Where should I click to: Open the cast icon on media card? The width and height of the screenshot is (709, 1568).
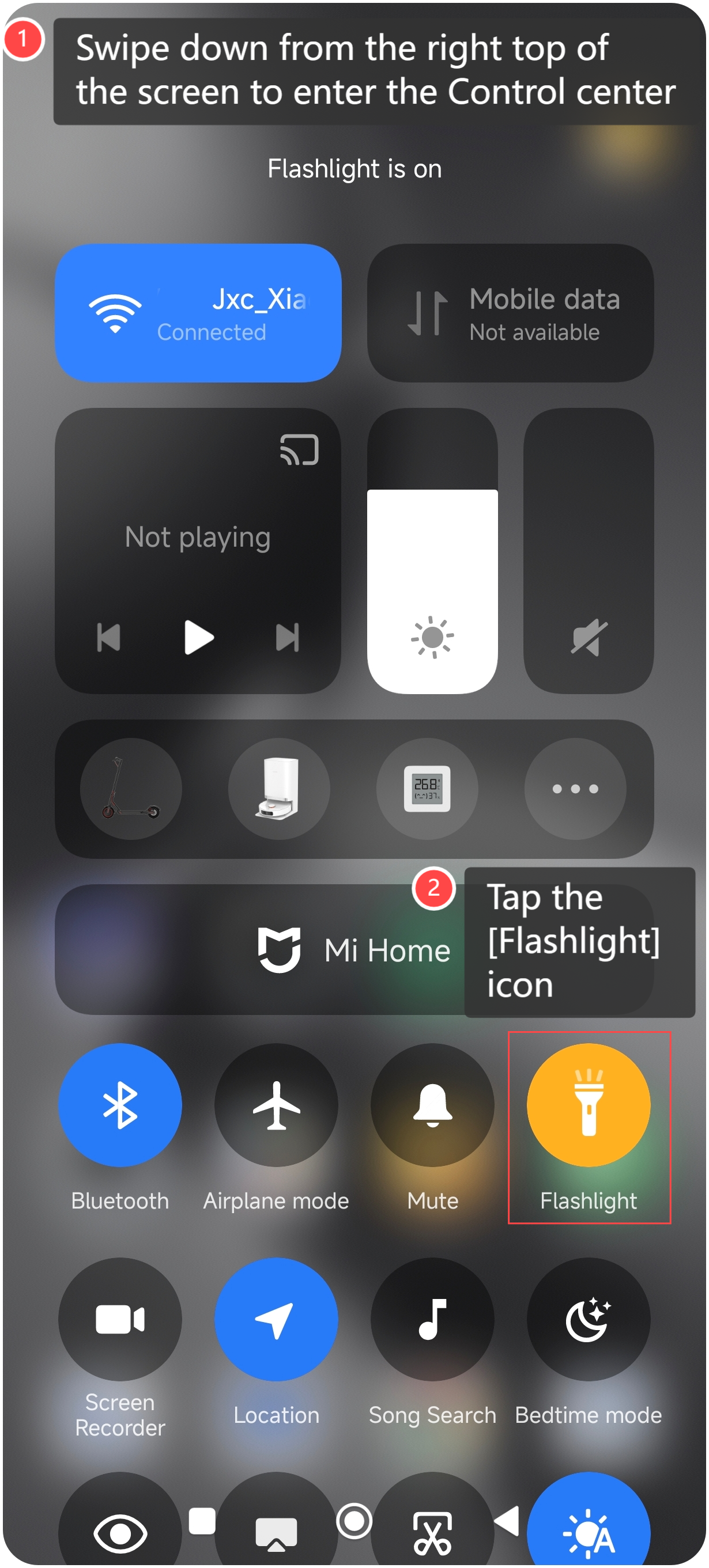coord(299,450)
